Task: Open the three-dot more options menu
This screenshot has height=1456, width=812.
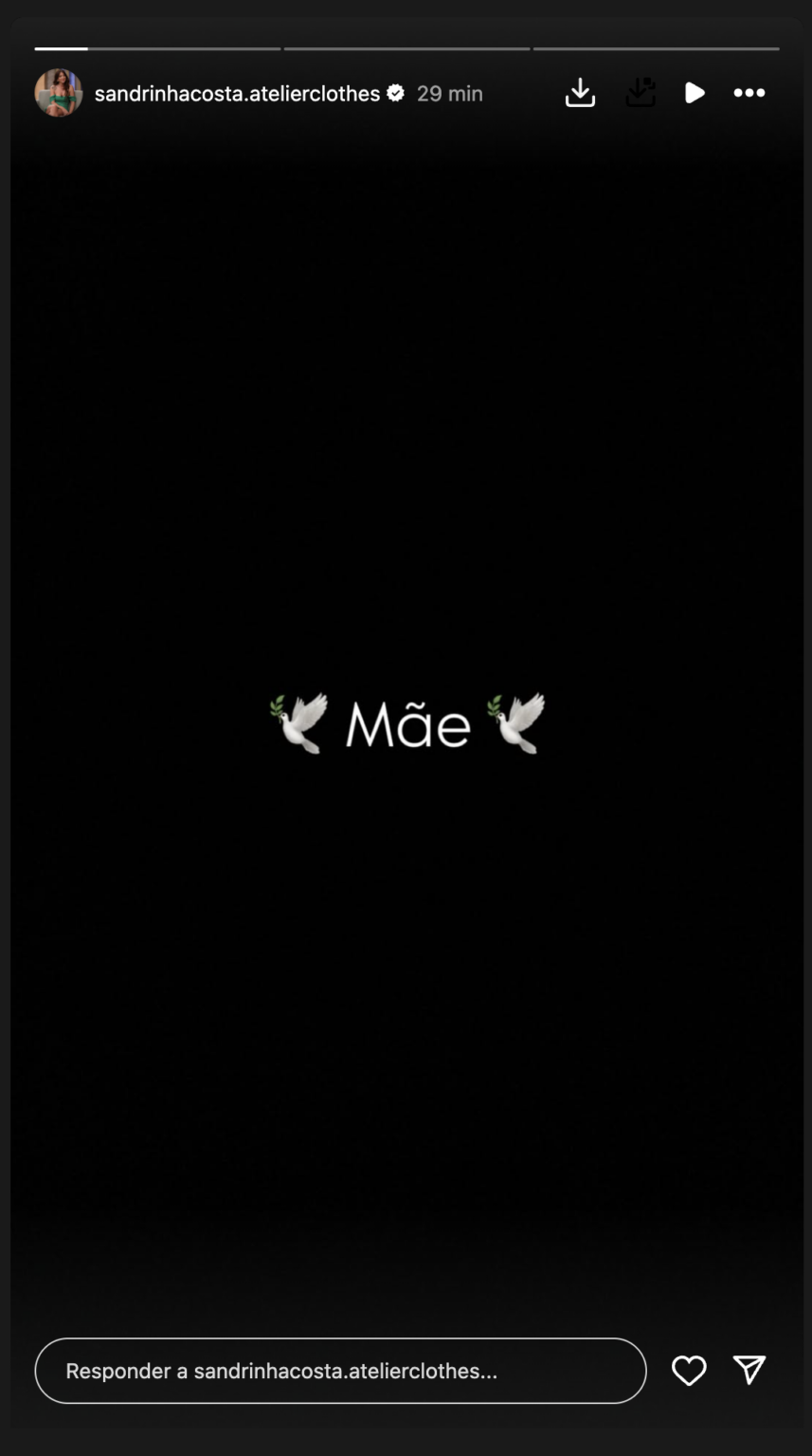Action: pos(749,93)
